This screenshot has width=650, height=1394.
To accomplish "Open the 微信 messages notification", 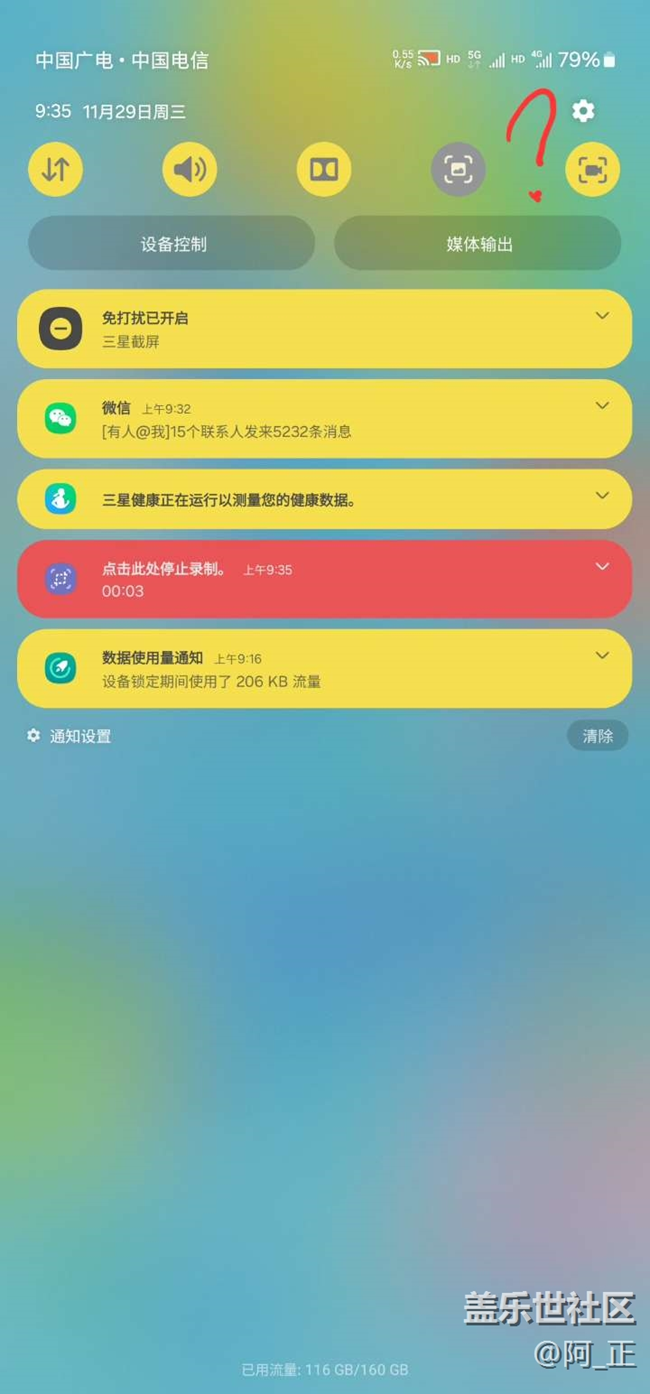I will [300, 419].
